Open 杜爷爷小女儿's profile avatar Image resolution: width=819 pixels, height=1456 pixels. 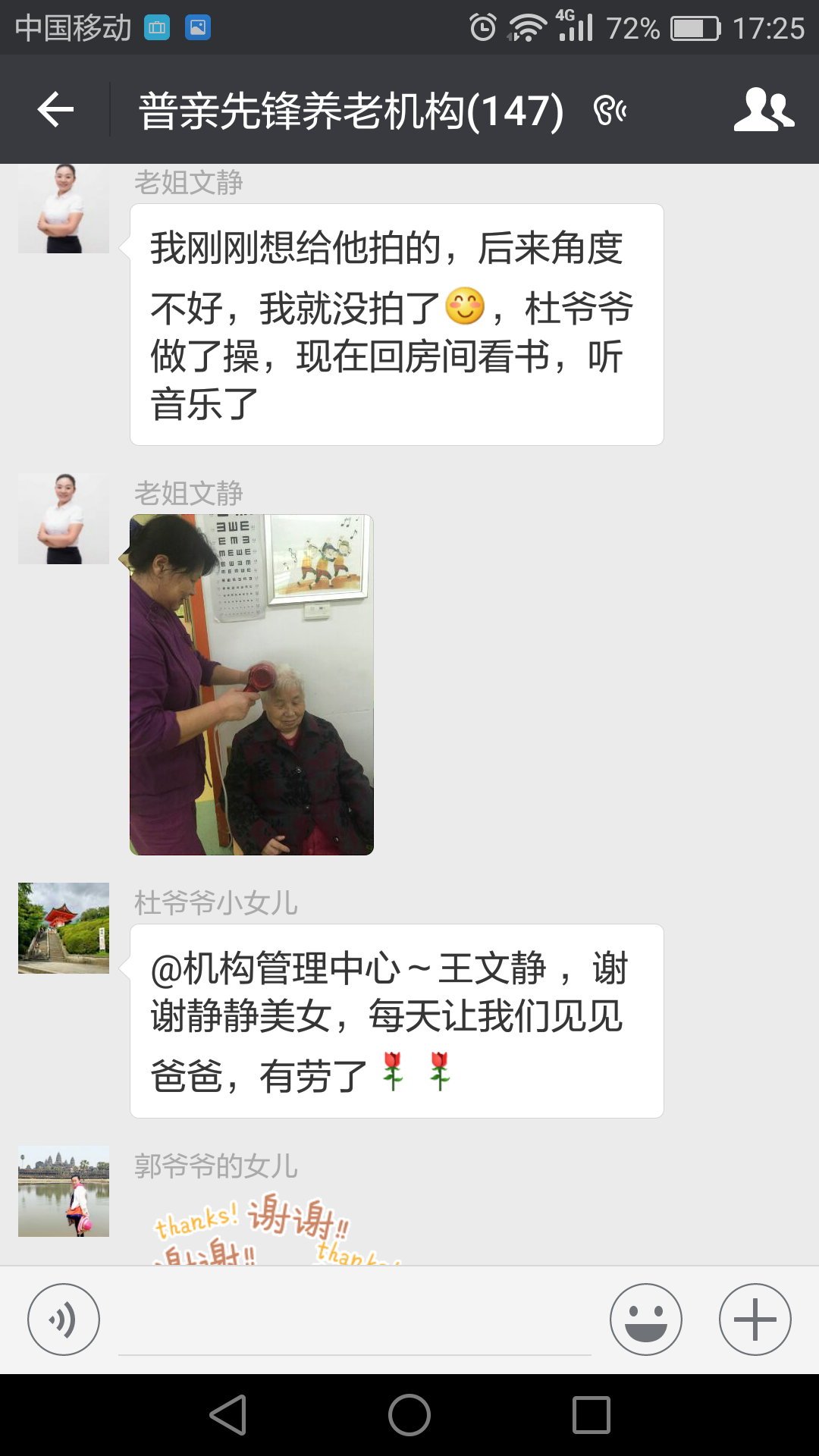(x=64, y=928)
